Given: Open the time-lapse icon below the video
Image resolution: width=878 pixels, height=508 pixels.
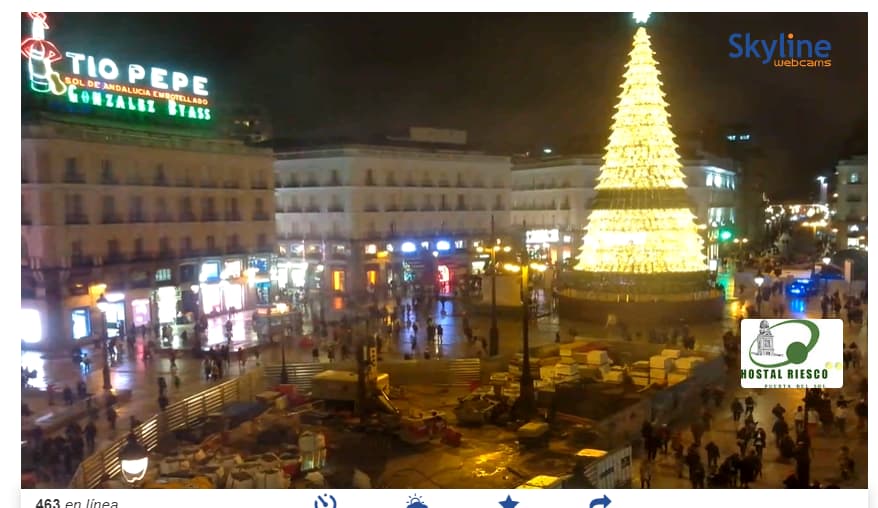Looking at the screenshot, I should [325, 502].
